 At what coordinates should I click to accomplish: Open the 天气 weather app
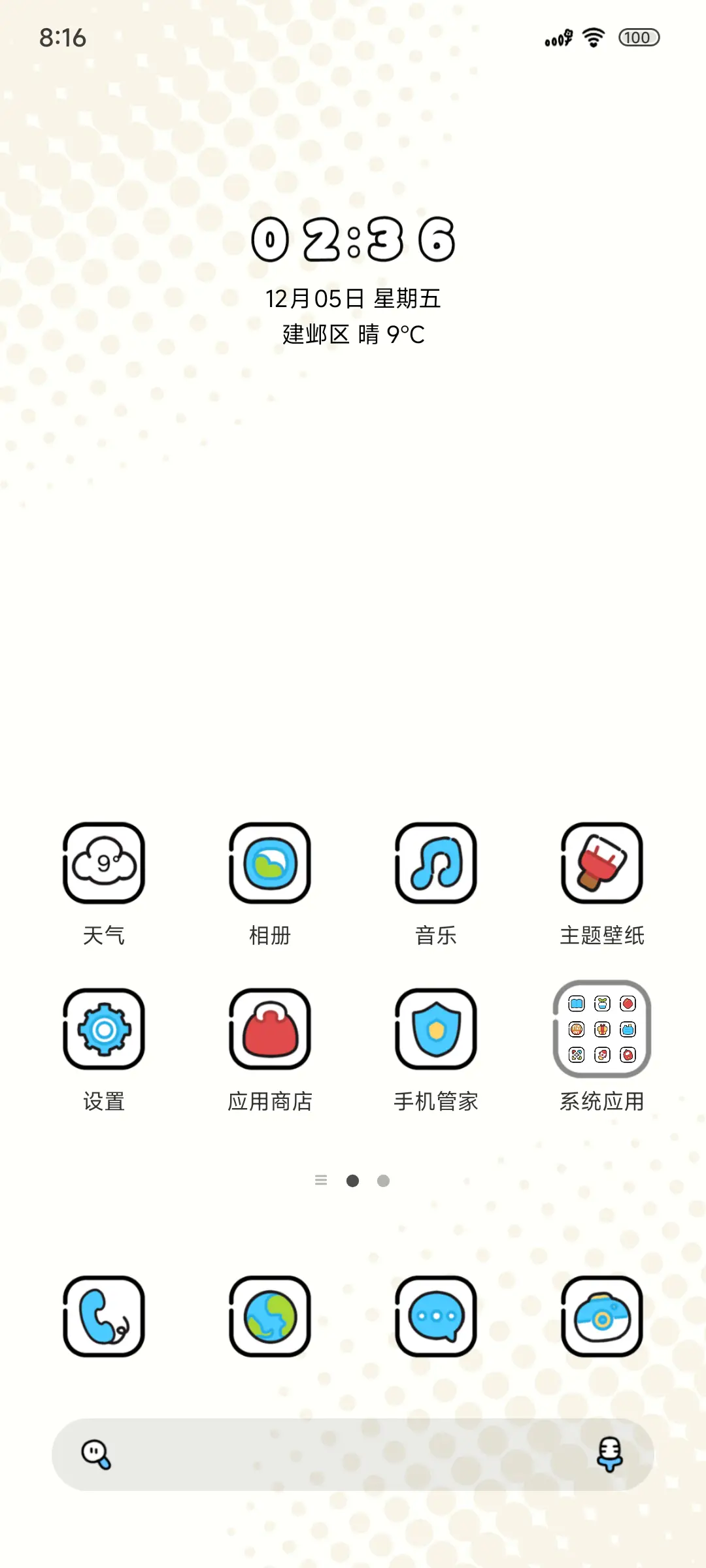pos(105,864)
